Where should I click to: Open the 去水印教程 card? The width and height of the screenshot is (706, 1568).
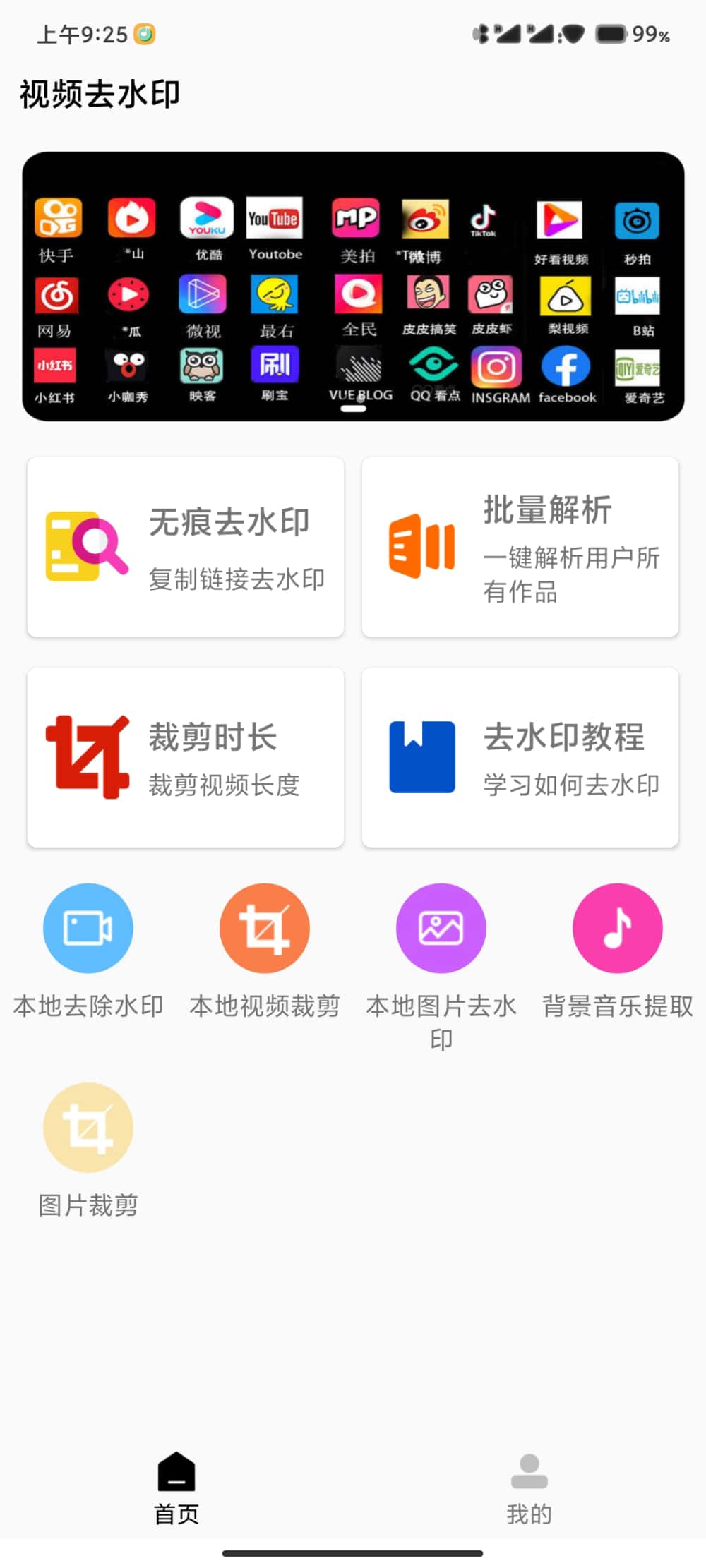tap(520, 757)
